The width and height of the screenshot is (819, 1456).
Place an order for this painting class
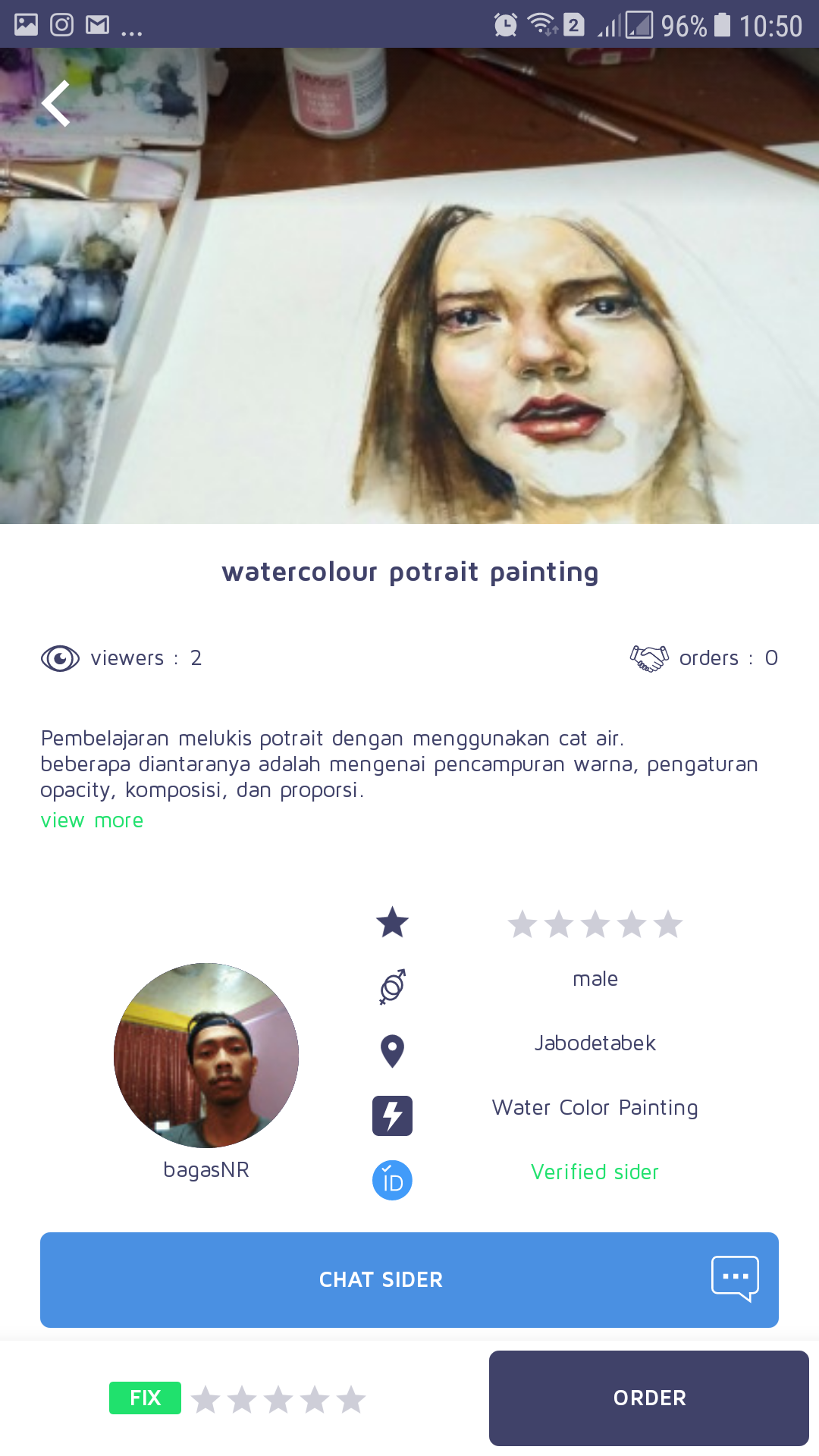(648, 1398)
